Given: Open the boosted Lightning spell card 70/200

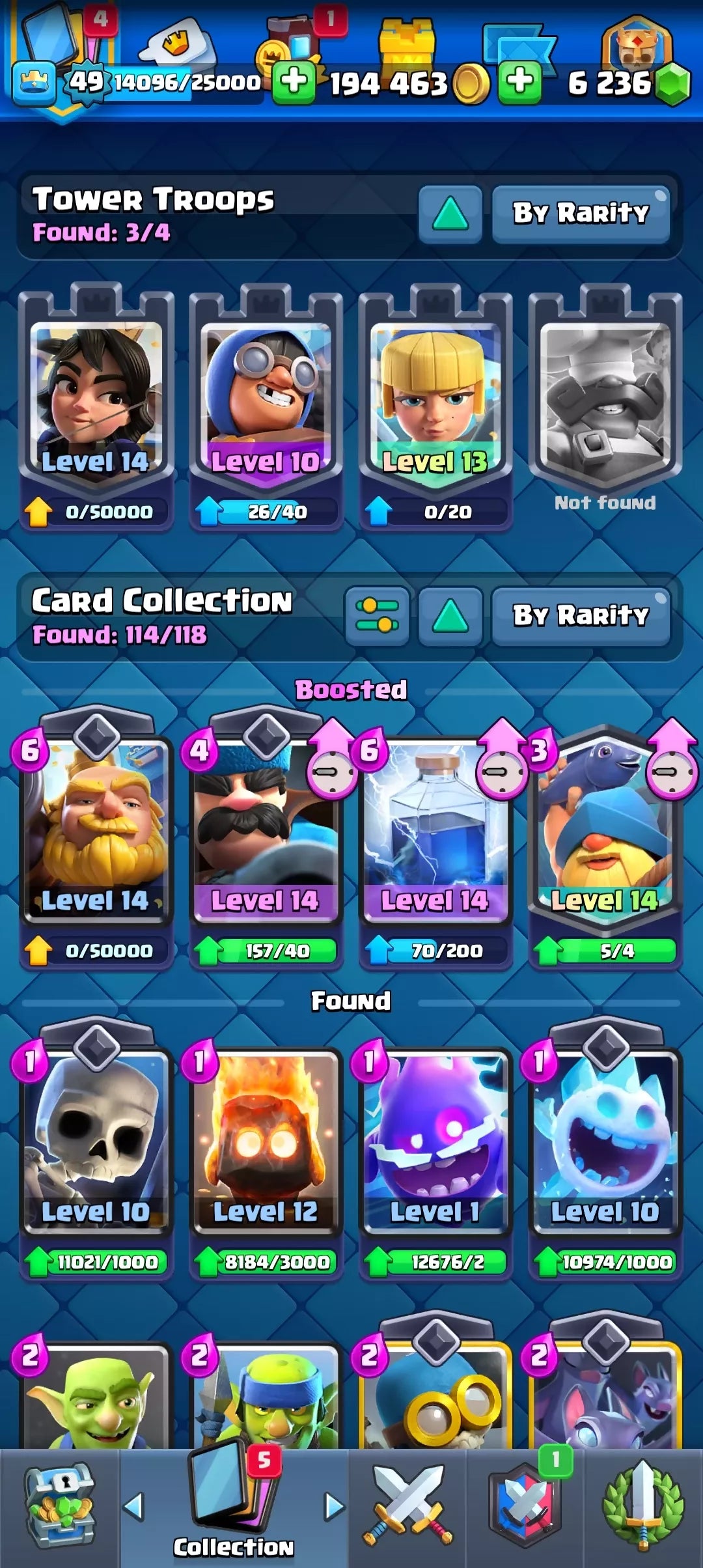Looking at the screenshot, I should pyautogui.click(x=435, y=847).
